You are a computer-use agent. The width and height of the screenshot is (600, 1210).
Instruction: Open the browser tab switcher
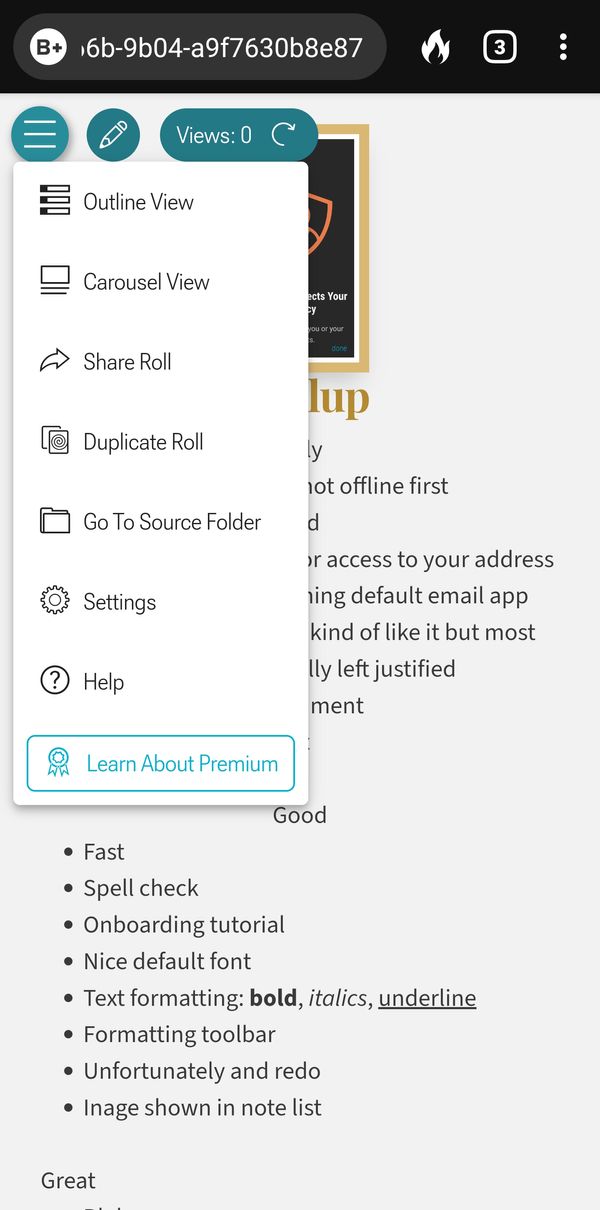tap(499, 47)
